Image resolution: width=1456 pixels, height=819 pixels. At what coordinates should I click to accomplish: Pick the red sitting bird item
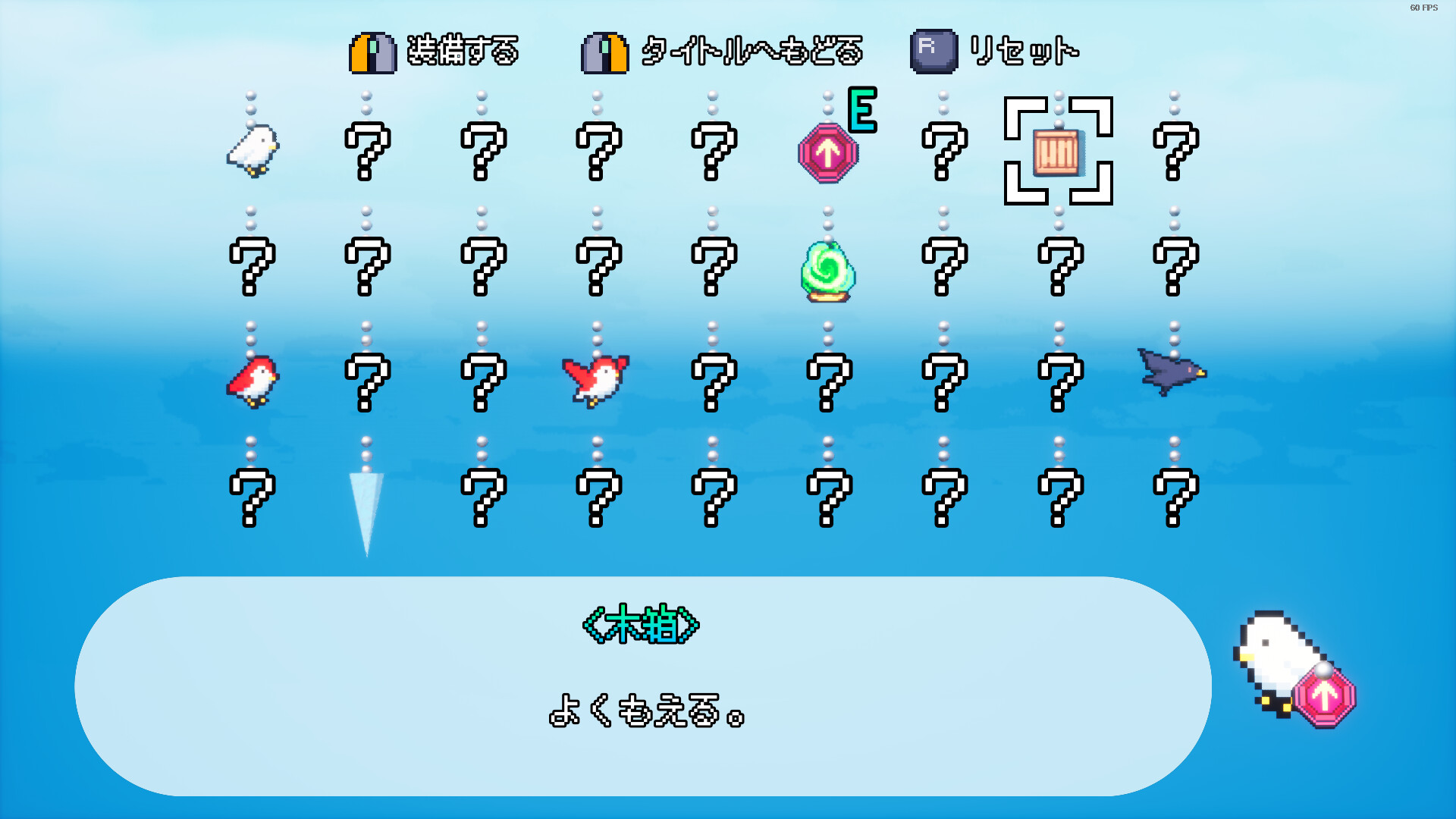pos(253,381)
